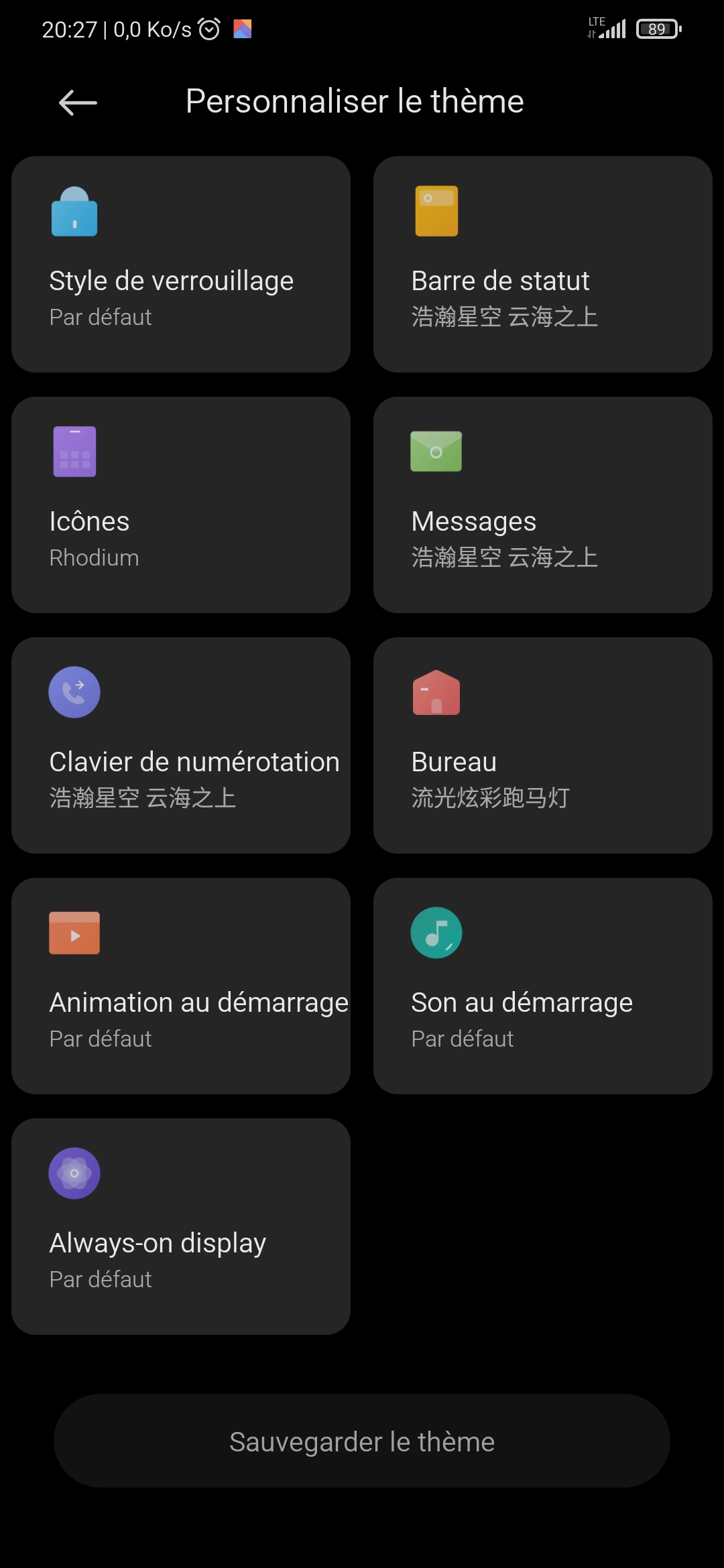Select the Icônes card with Rhodium

(181, 505)
